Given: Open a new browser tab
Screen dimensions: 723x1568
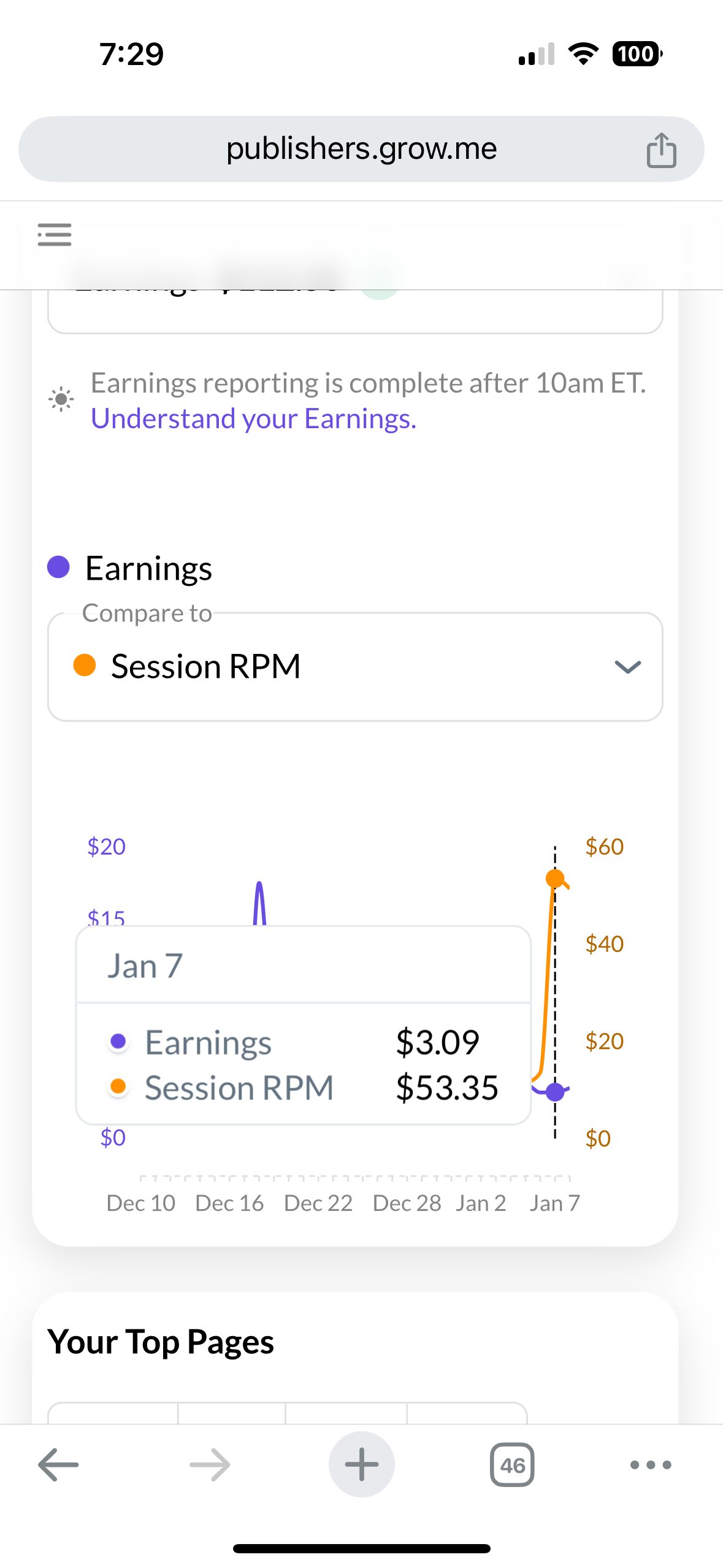Looking at the screenshot, I should (x=361, y=1465).
